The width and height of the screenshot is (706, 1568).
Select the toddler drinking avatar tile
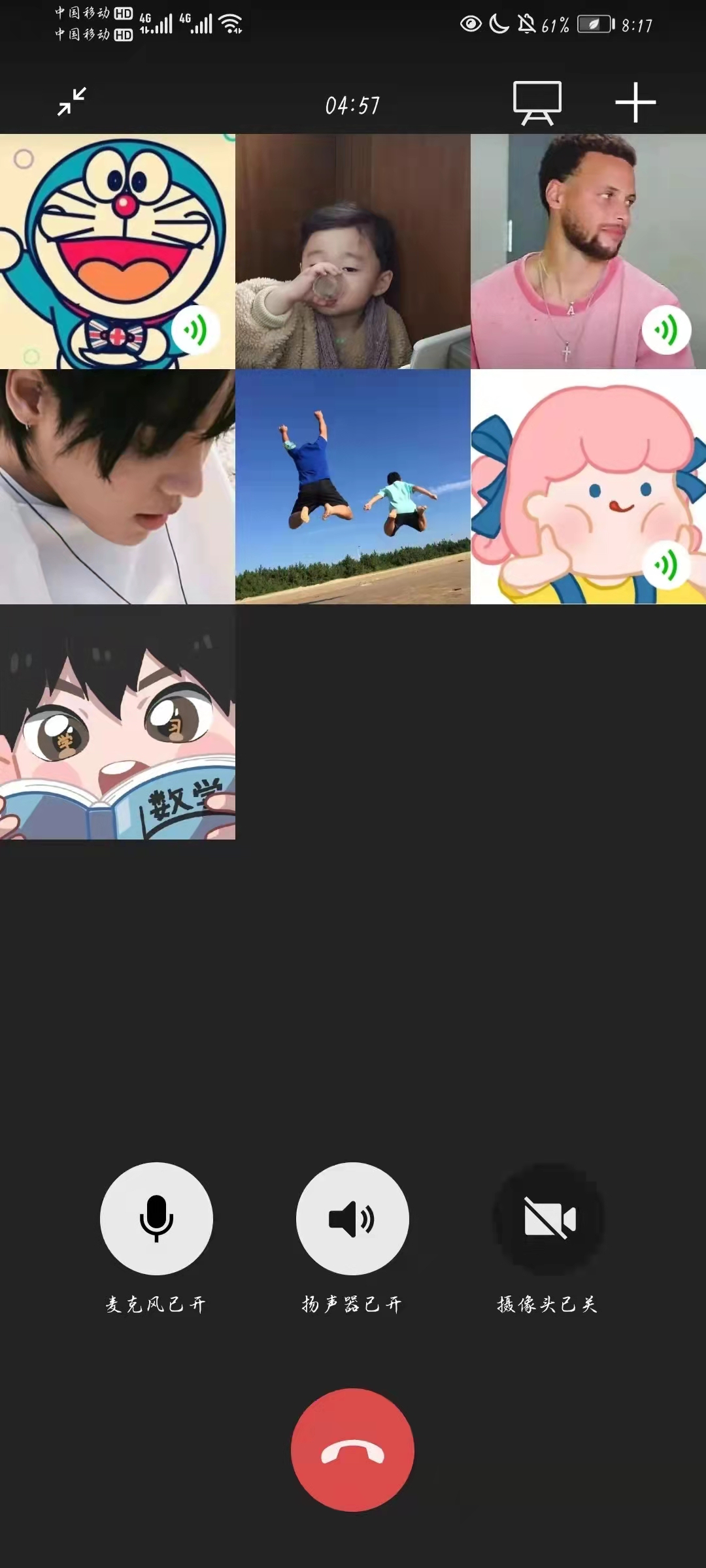pyautogui.click(x=352, y=252)
